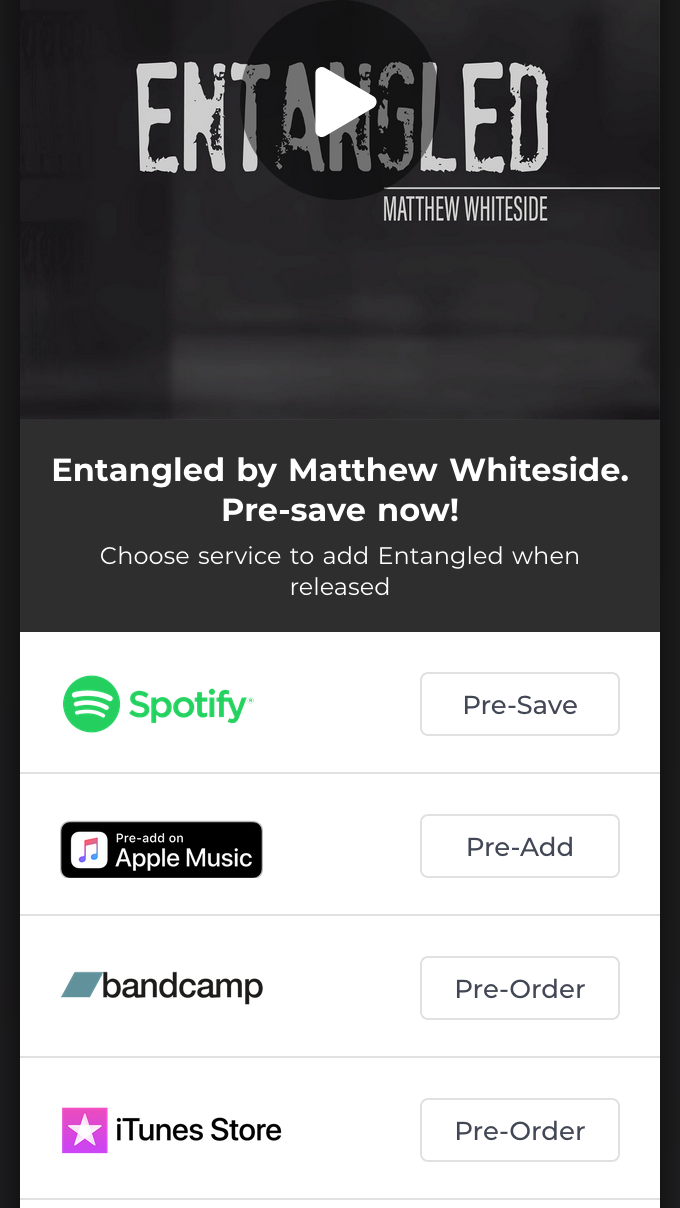The width and height of the screenshot is (680, 1208).
Task: Select Pre-Order for iTunes Store
Action: [520, 1130]
